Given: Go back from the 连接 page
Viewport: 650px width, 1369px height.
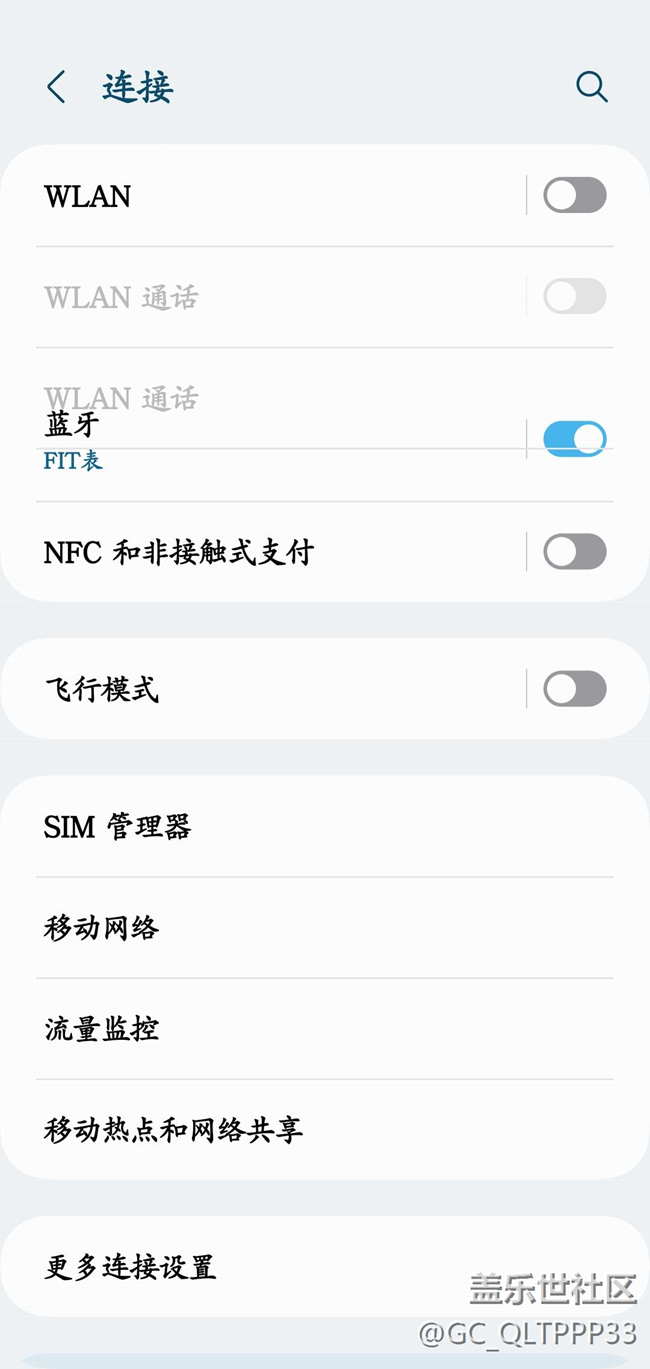Looking at the screenshot, I should (56, 88).
